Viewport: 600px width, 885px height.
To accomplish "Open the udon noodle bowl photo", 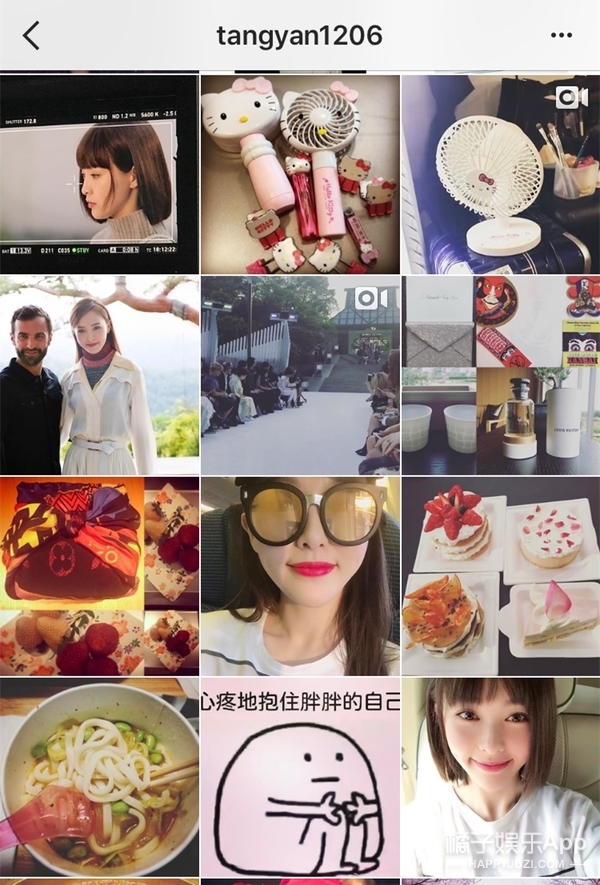I will (x=99, y=777).
